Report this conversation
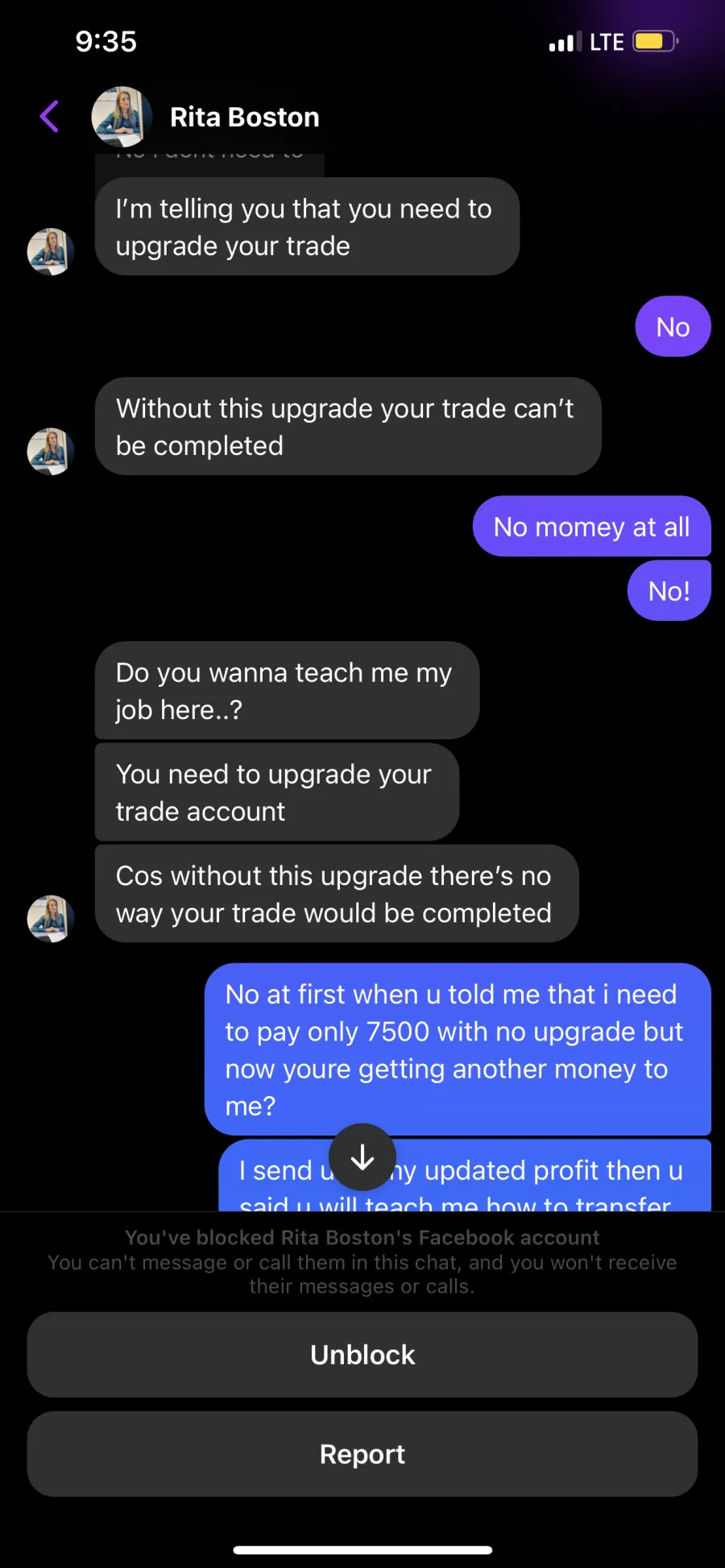The image size is (725, 1568). pyautogui.click(x=362, y=1454)
